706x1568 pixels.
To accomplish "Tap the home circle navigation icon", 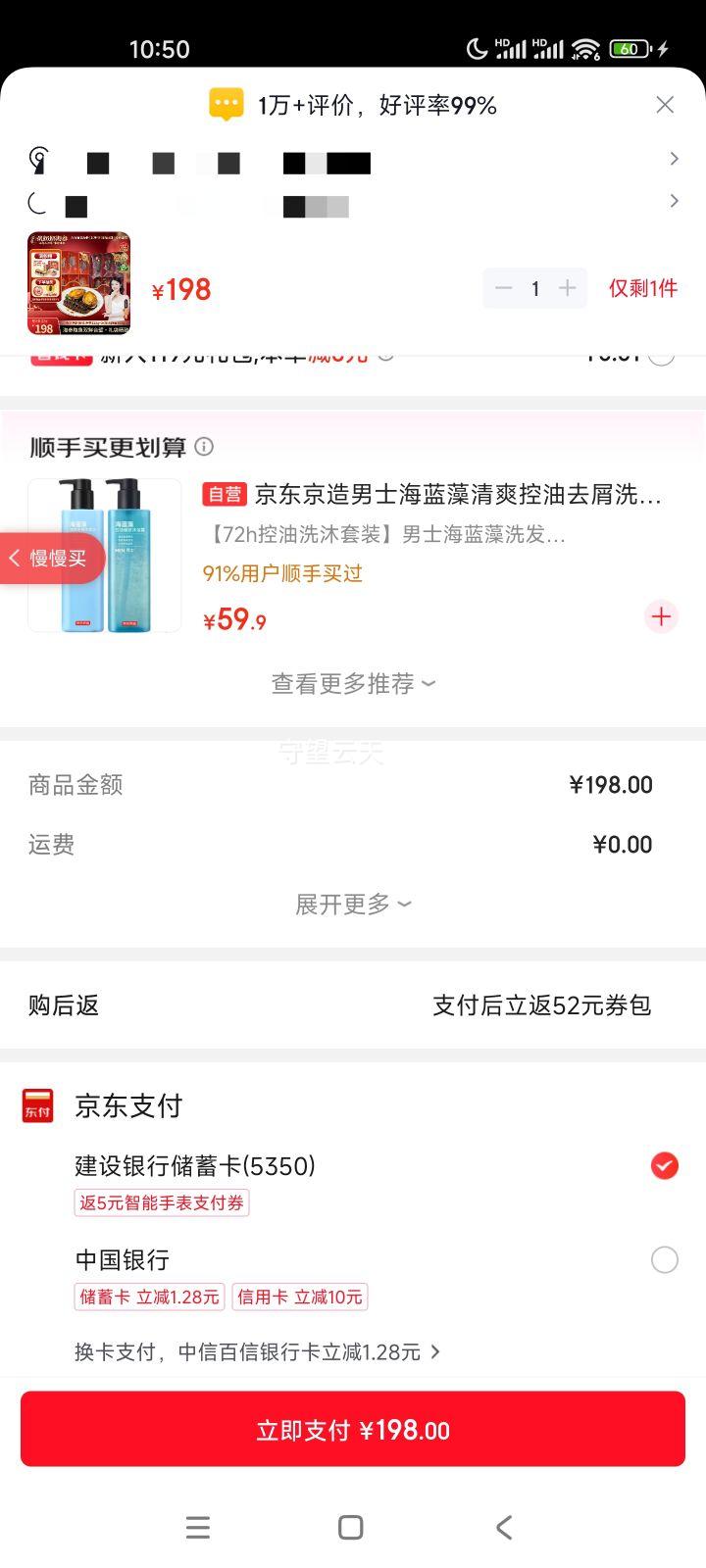I will pyautogui.click(x=349, y=1527).
